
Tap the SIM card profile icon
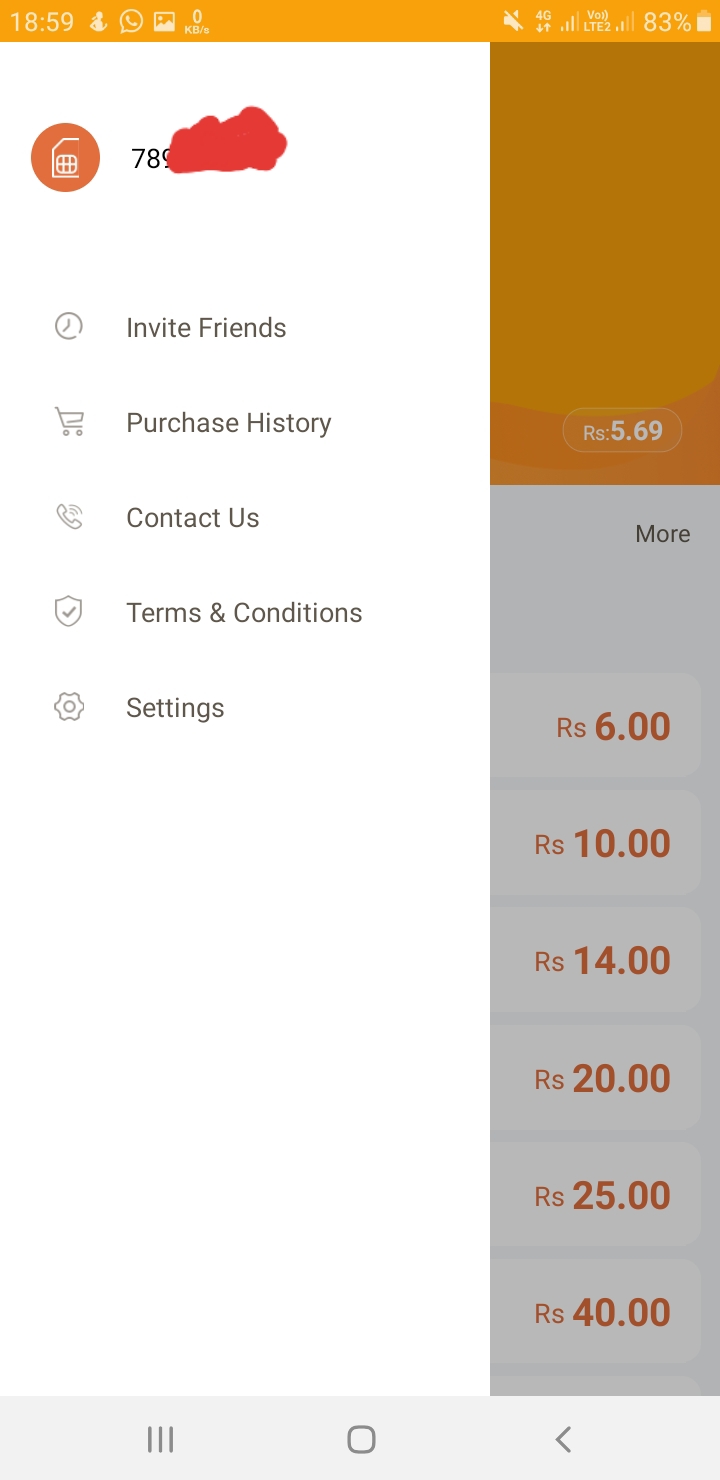pos(65,157)
